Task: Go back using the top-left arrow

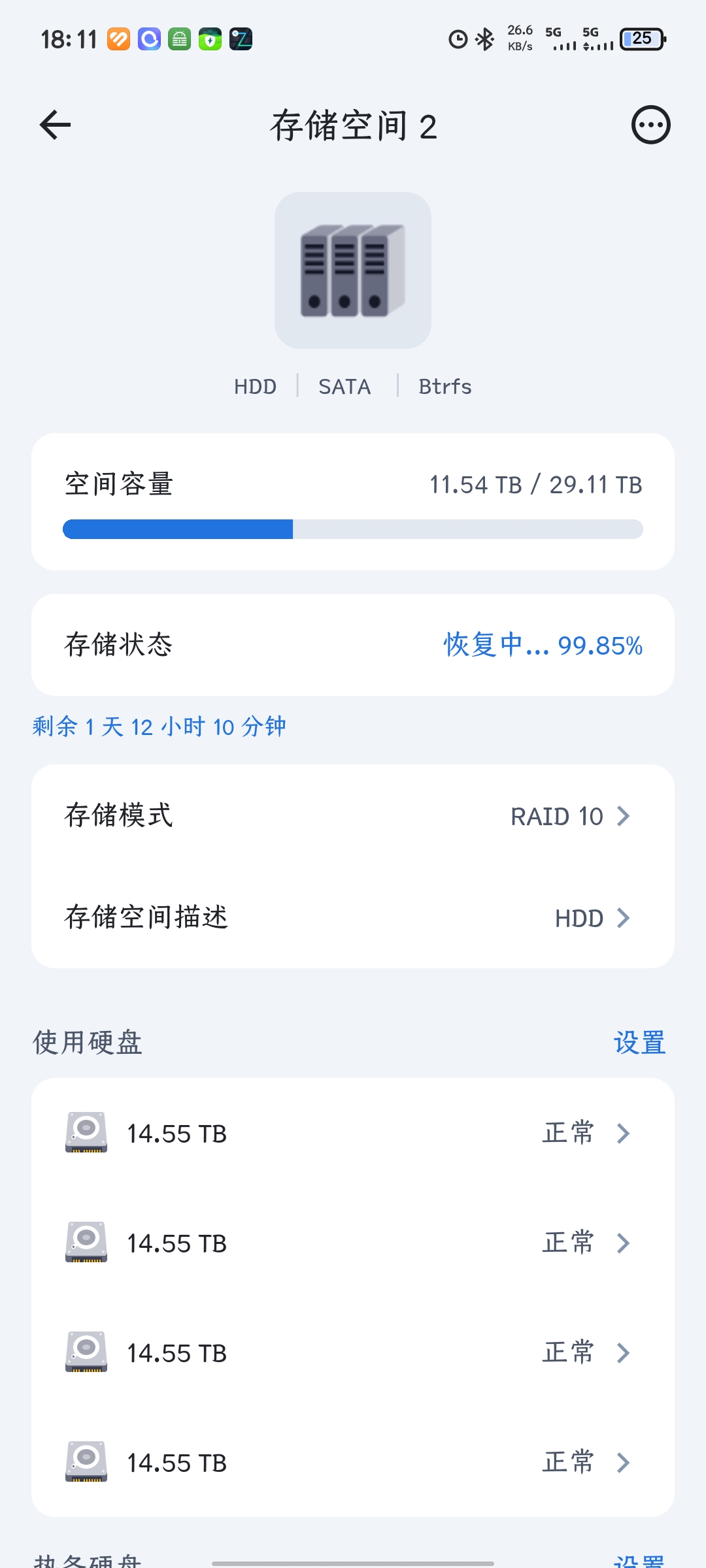Action: point(56,125)
